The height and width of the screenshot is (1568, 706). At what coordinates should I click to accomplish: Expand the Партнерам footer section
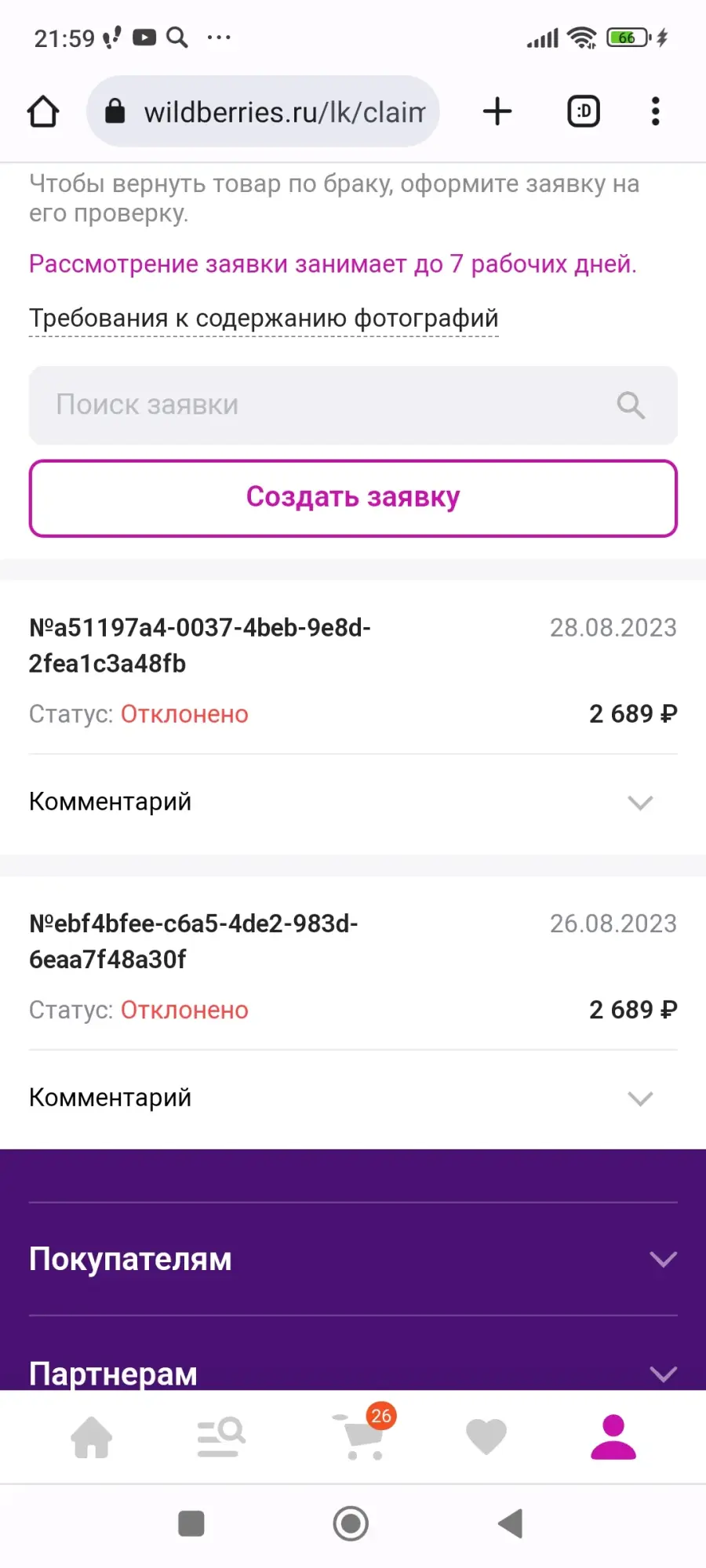353,1373
